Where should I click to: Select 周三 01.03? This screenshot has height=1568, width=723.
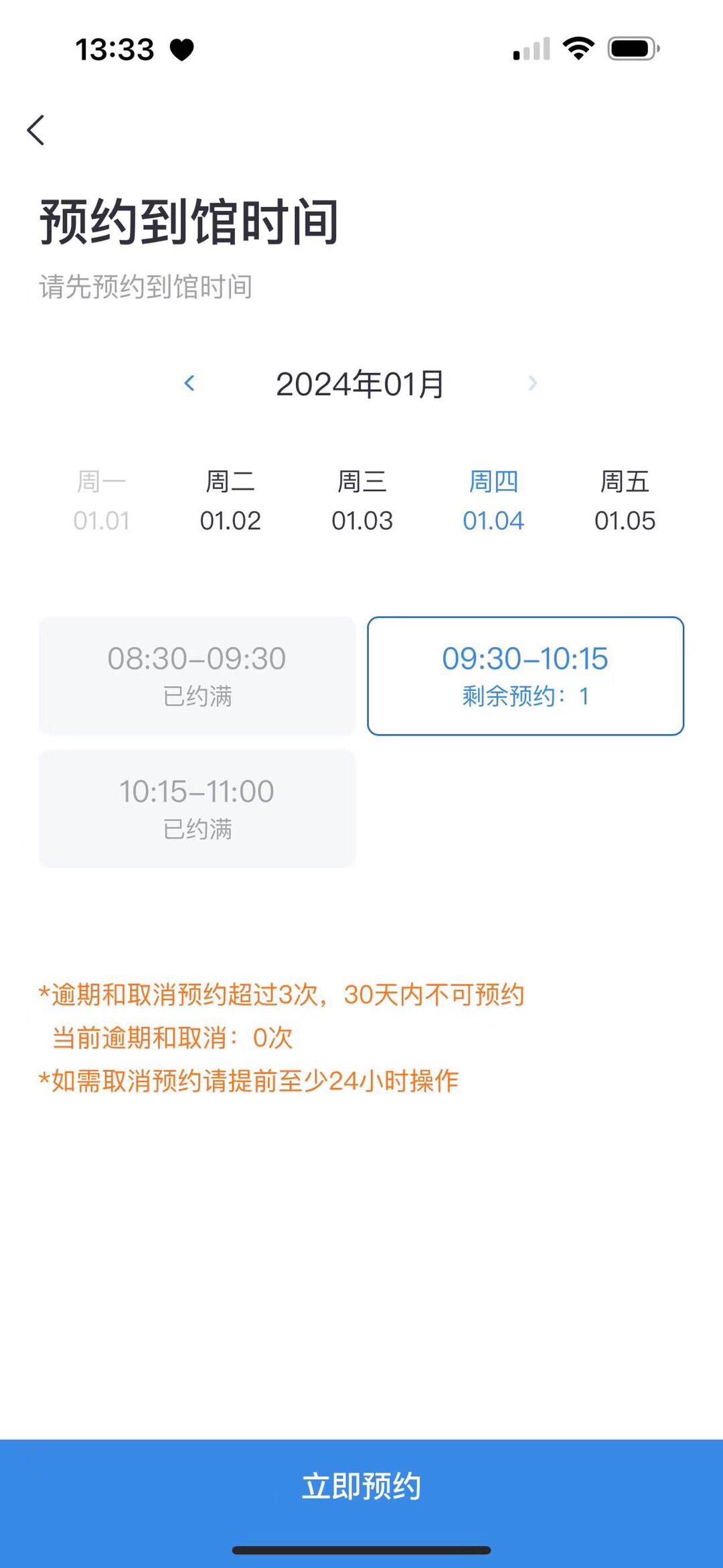pyautogui.click(x=361, y=501)
